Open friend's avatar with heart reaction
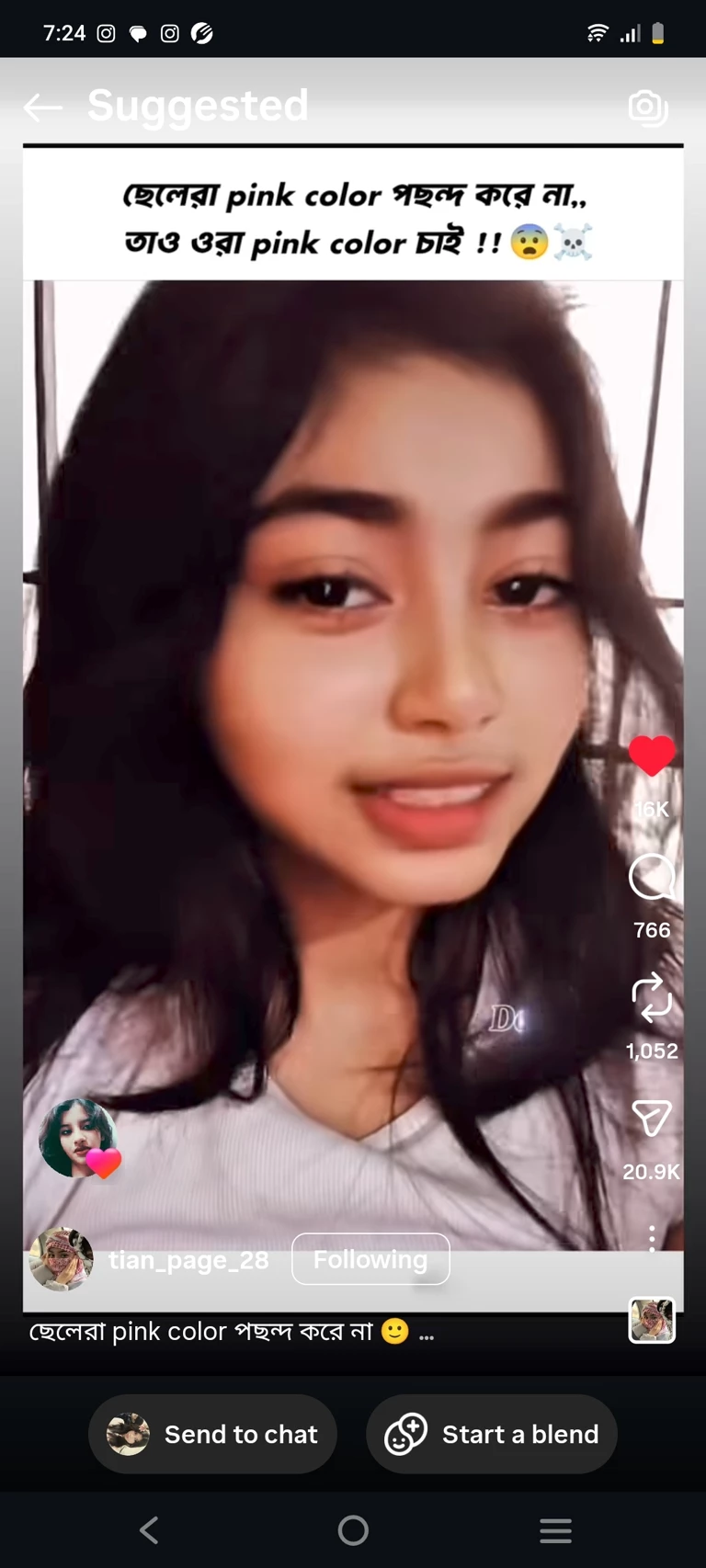 [x=78, y=1138]
